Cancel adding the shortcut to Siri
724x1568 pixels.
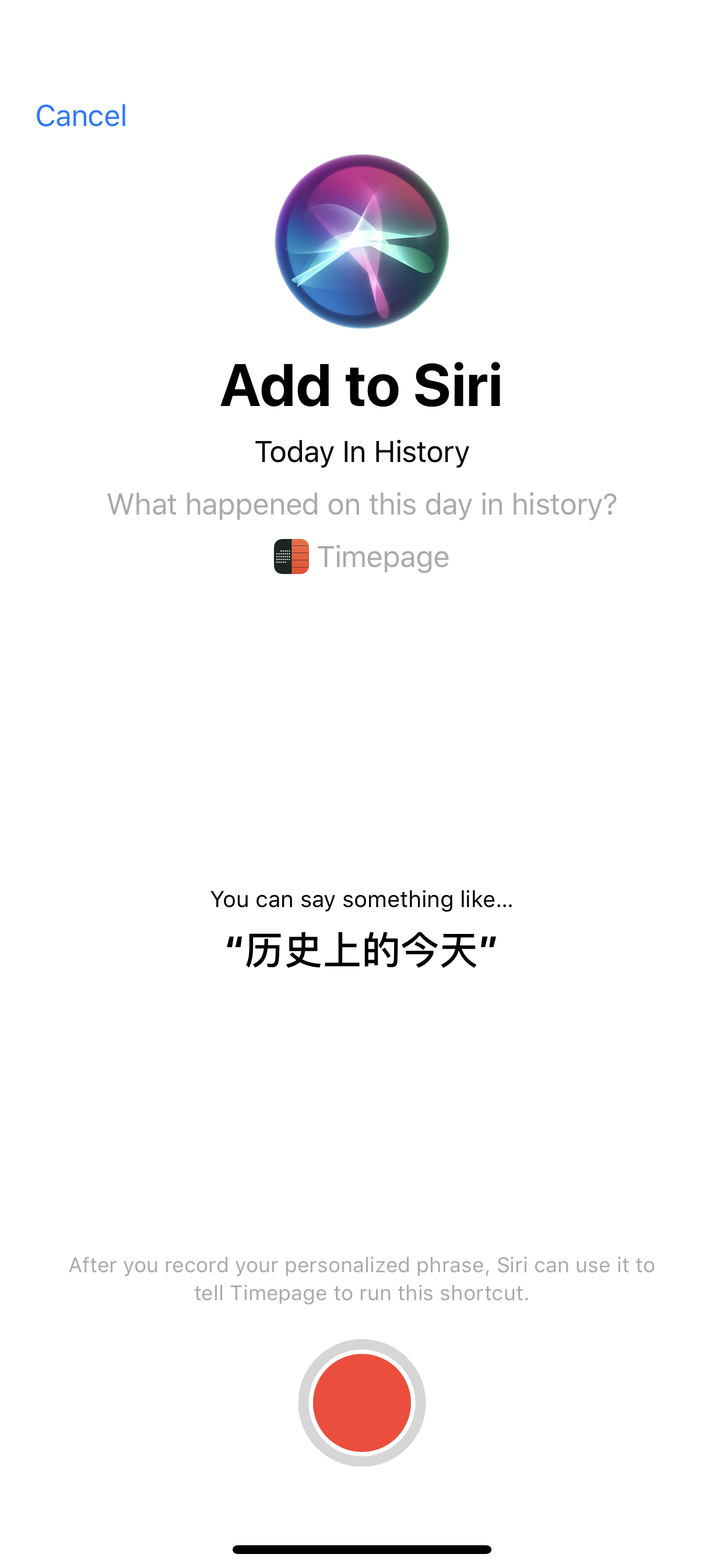(x=81, y=116)
